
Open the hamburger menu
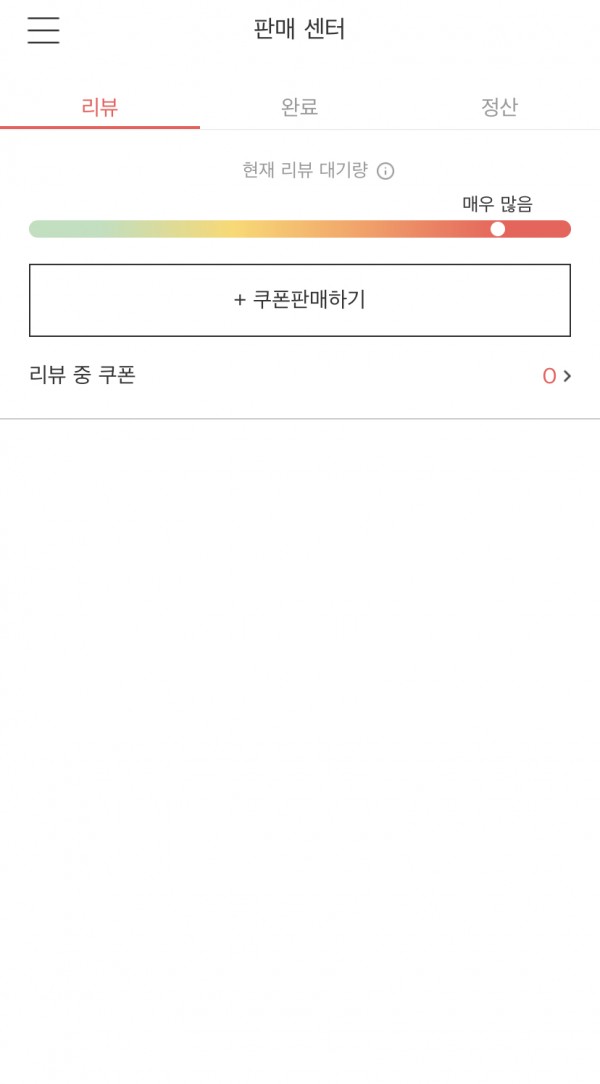[x=43, y=30]
